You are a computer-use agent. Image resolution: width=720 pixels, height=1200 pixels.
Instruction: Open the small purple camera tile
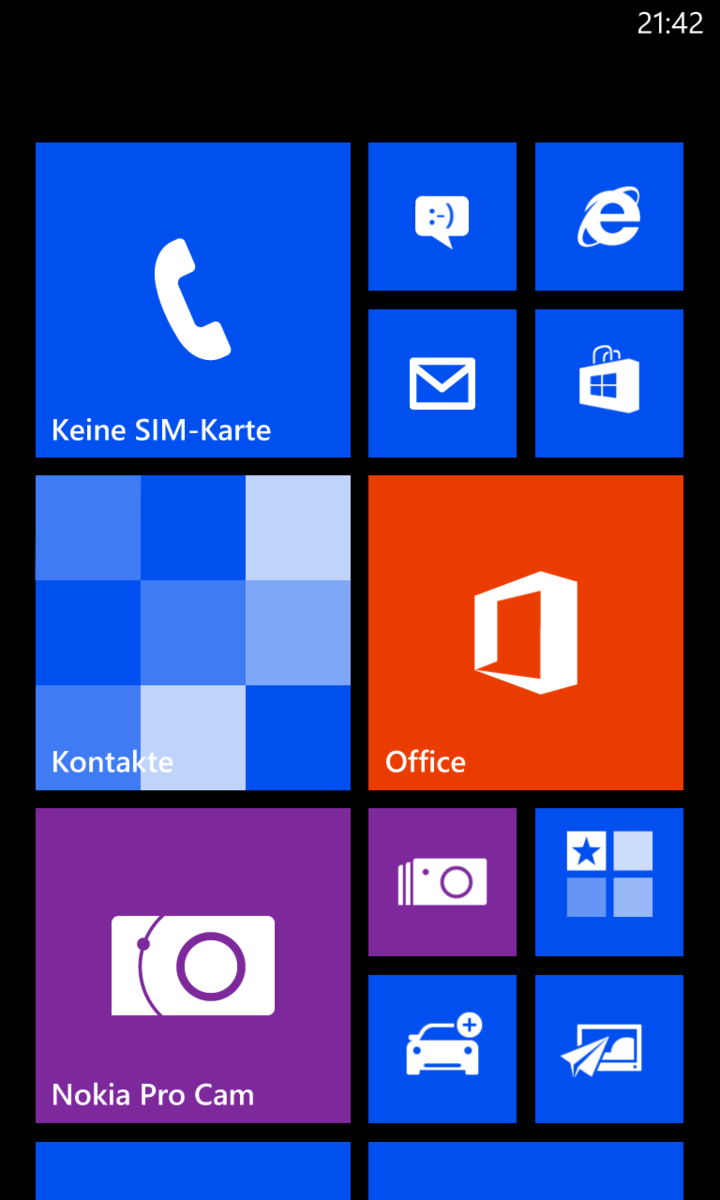442,882
